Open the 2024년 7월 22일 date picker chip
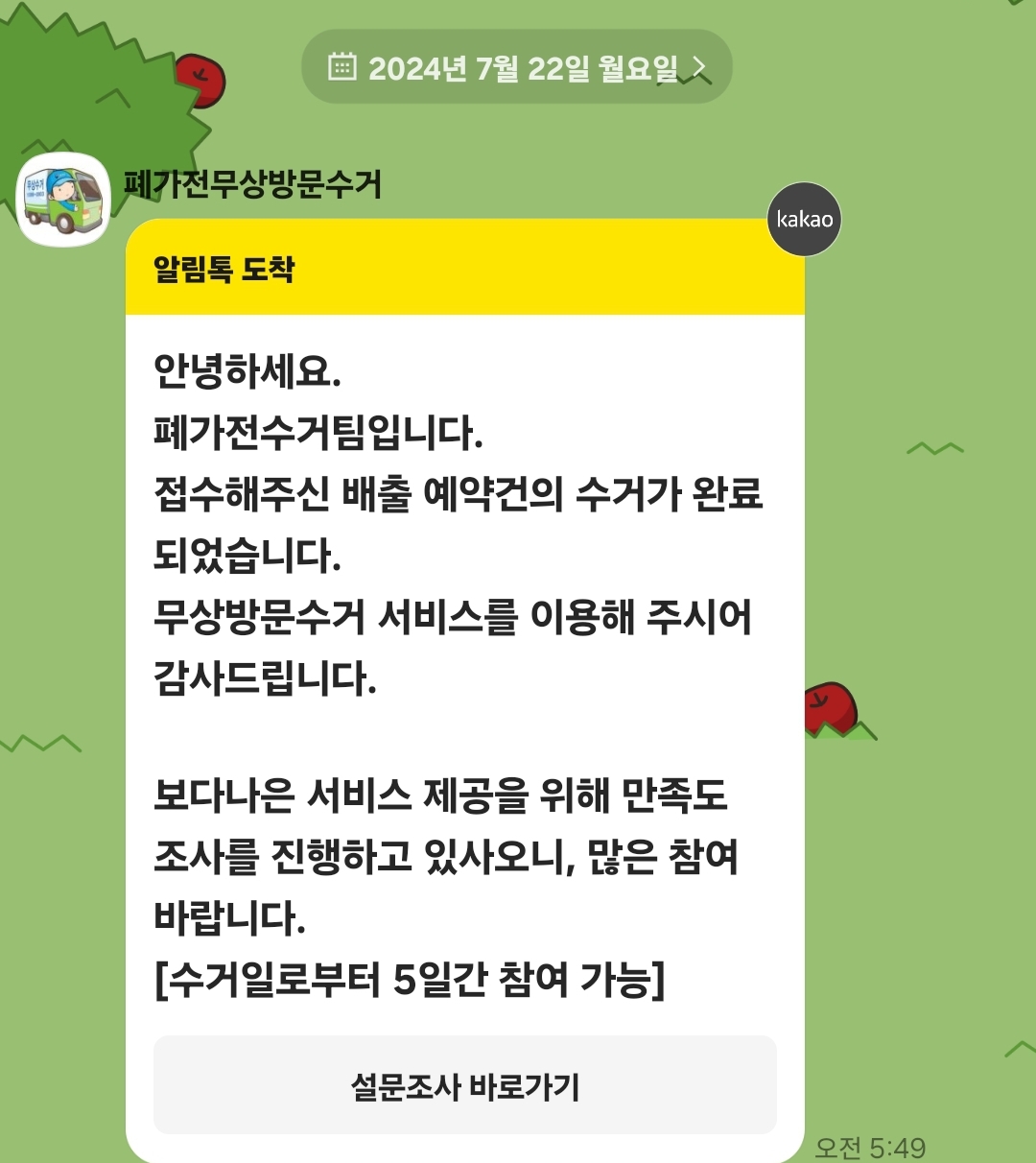 (517, 67)
